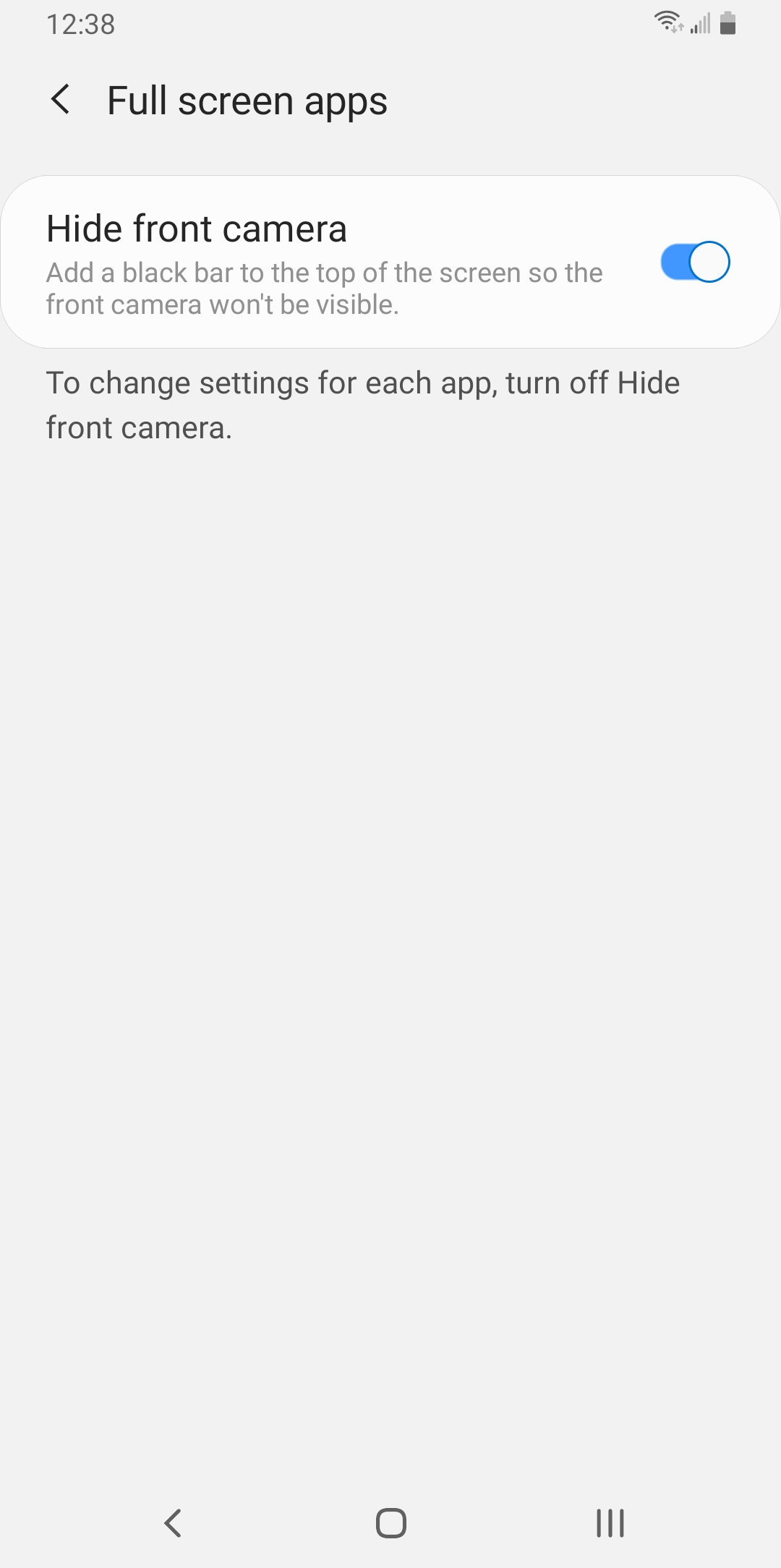Disable the Hide front camera switch
This screenshot has width=781, height=1568.
tap(694, 261)
